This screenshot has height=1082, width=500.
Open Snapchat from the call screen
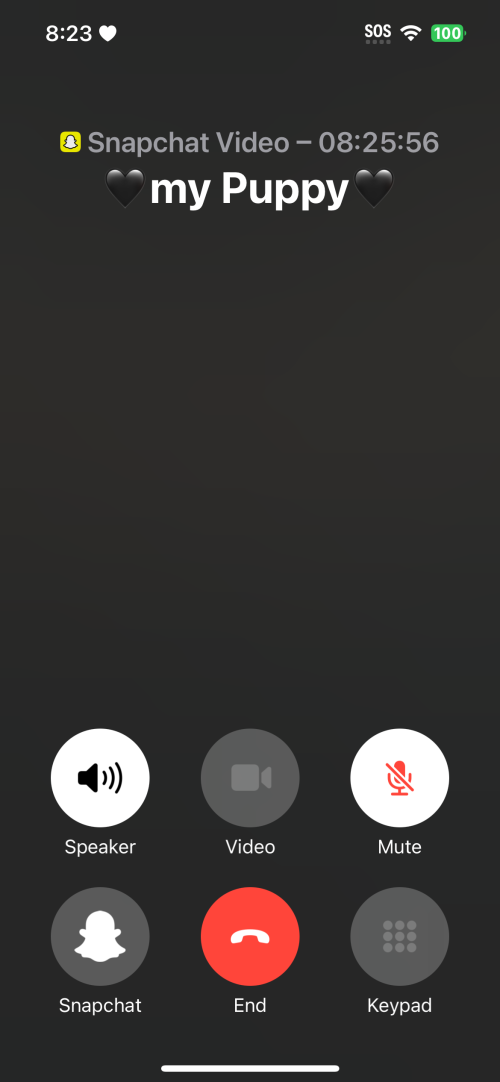point(100,936)
